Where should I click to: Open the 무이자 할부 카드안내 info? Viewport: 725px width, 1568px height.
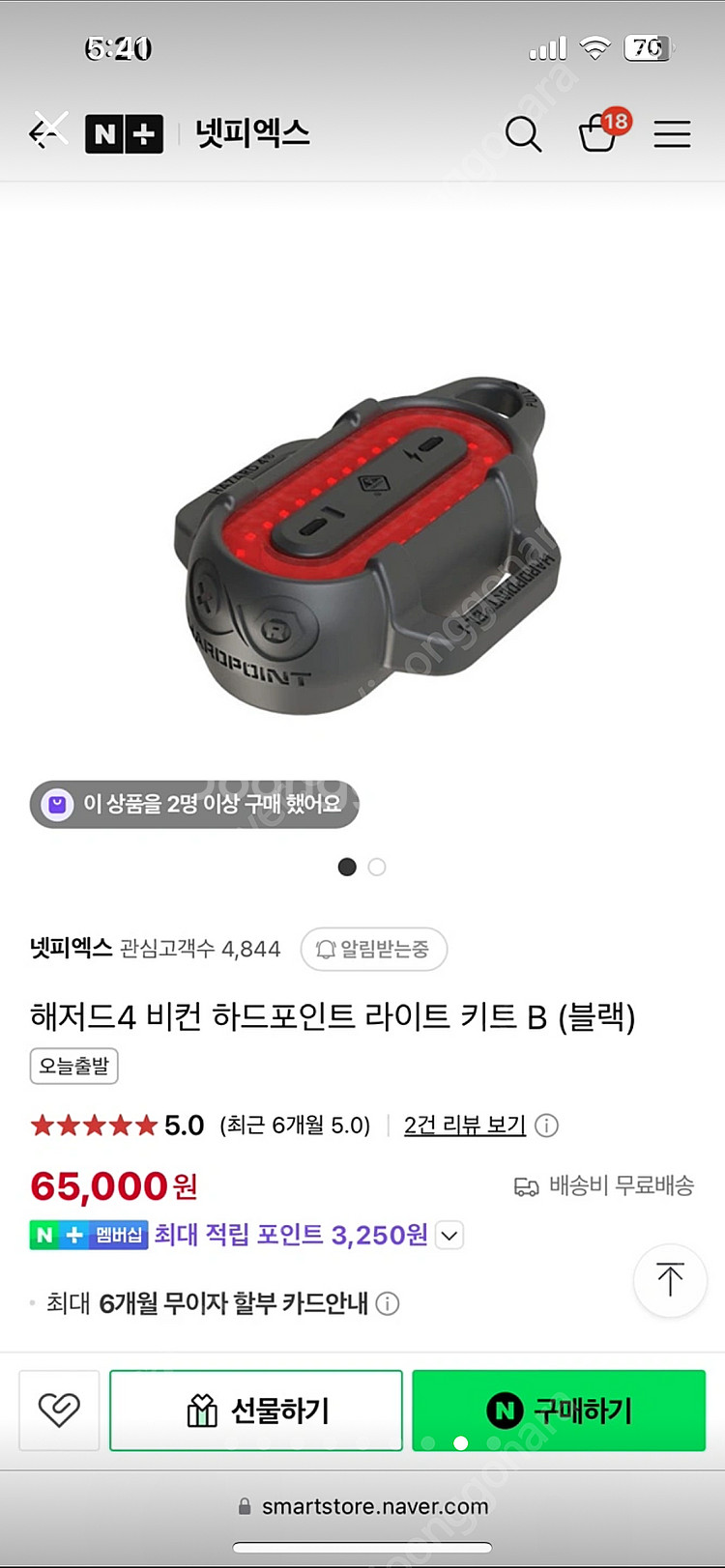388,1303
